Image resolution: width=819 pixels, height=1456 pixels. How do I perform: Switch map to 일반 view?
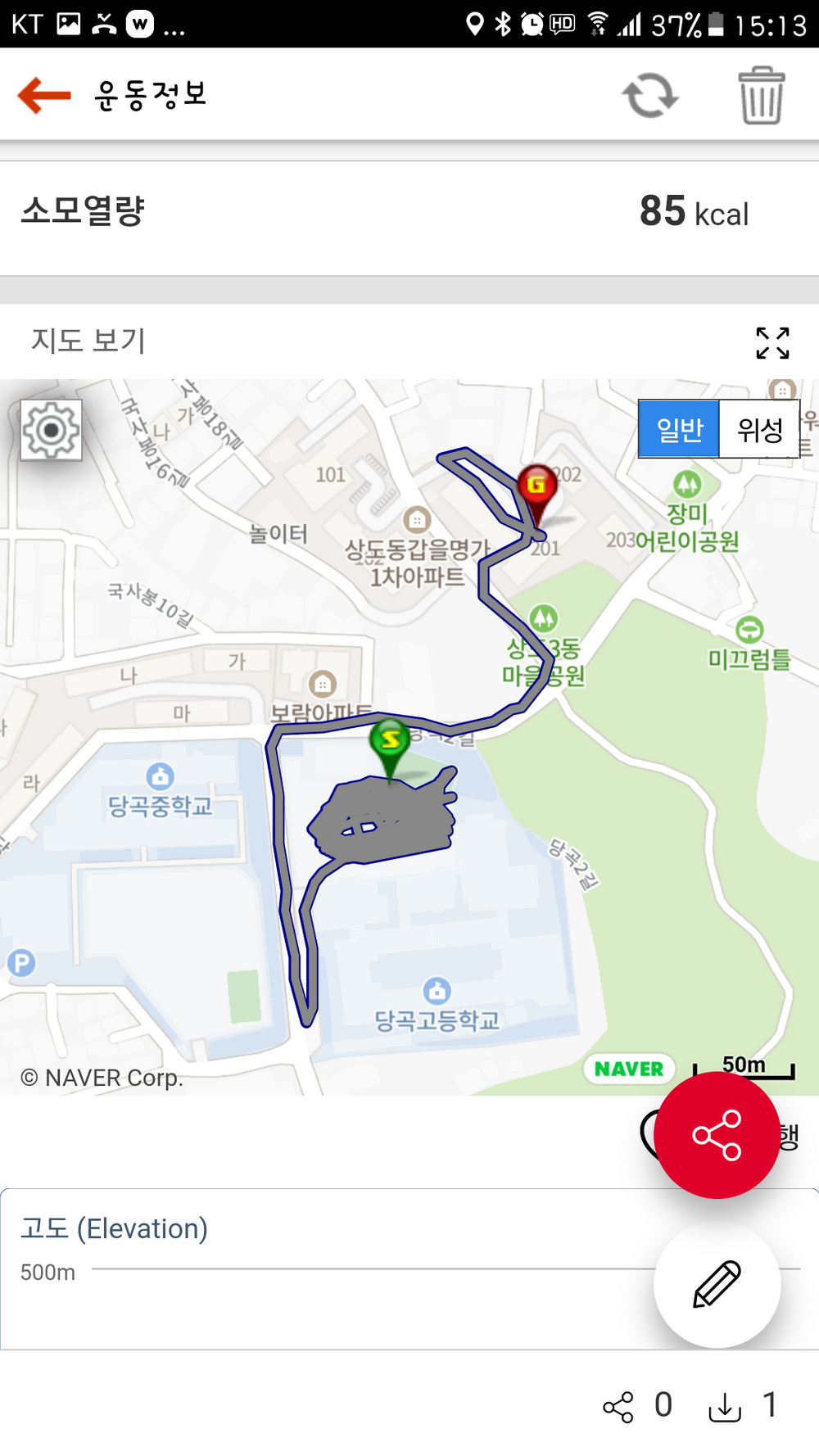click(x=680, y=429)
